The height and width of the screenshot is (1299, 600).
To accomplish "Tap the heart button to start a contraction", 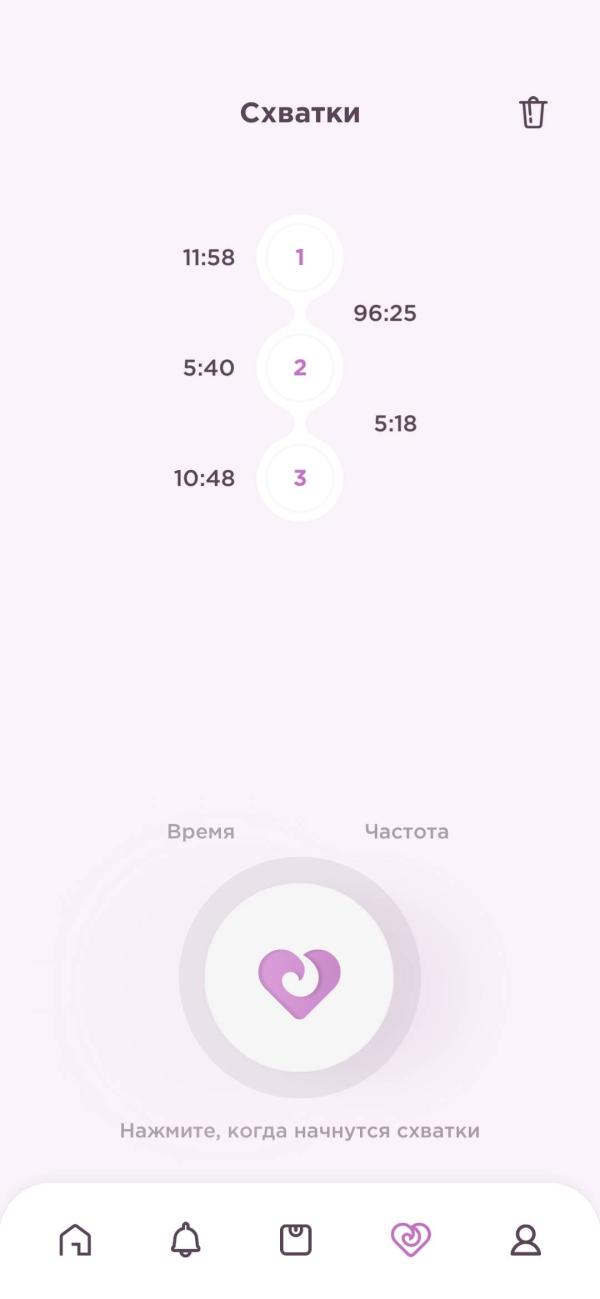I will pos(300,978).
